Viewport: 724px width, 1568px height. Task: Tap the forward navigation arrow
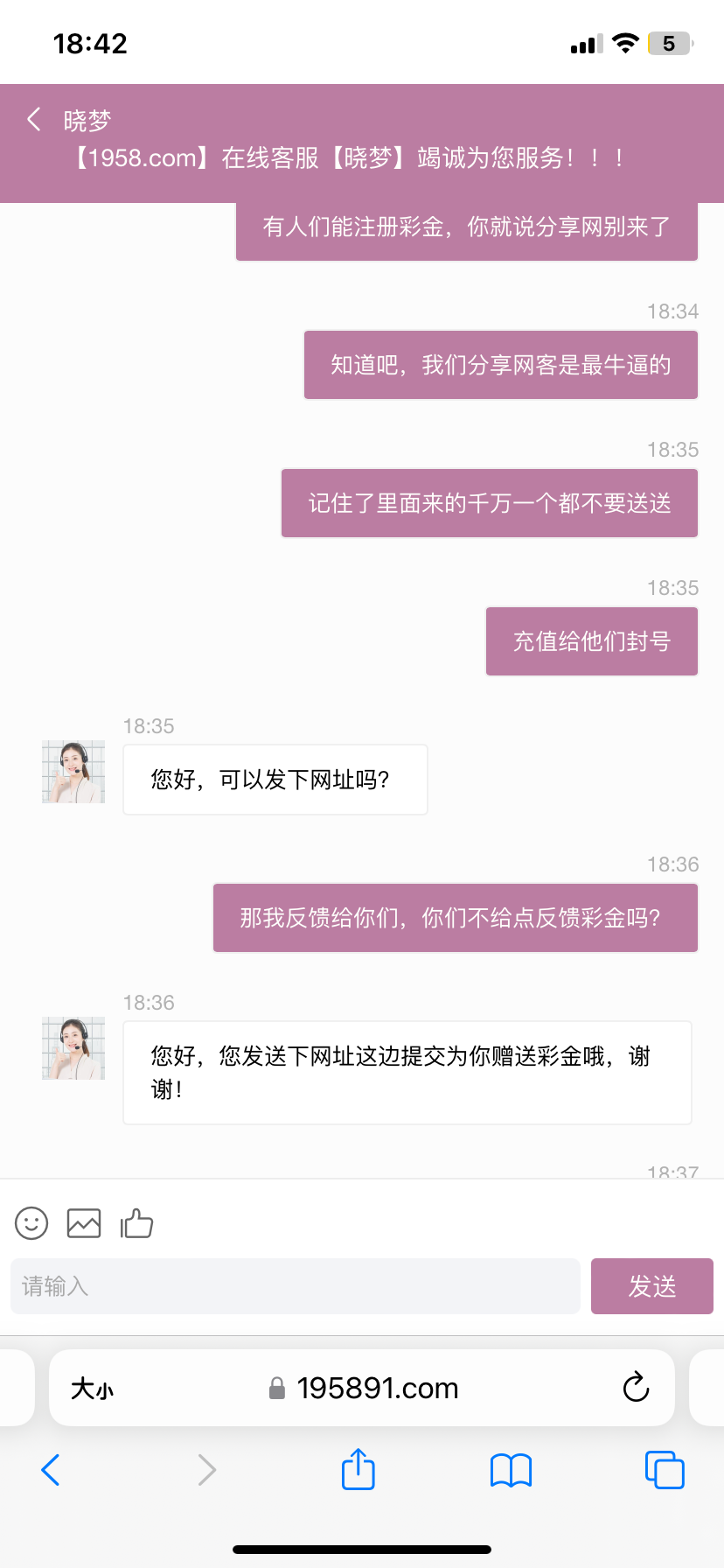click(x=205, y=1470)
